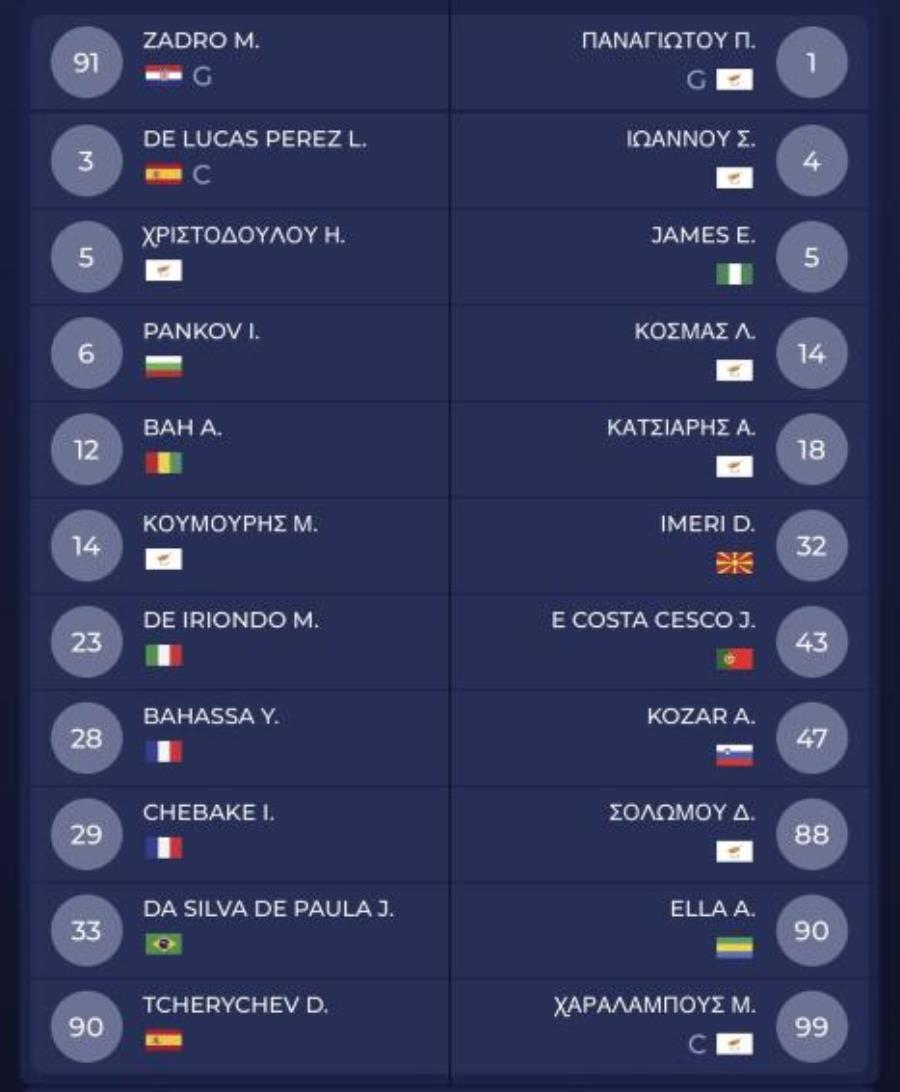900x1092 pixels.
Task: Open ΧΡΙΣΤΟΔΟΥΛΟΥ Η. player row
Action: [x=244, y=235]
